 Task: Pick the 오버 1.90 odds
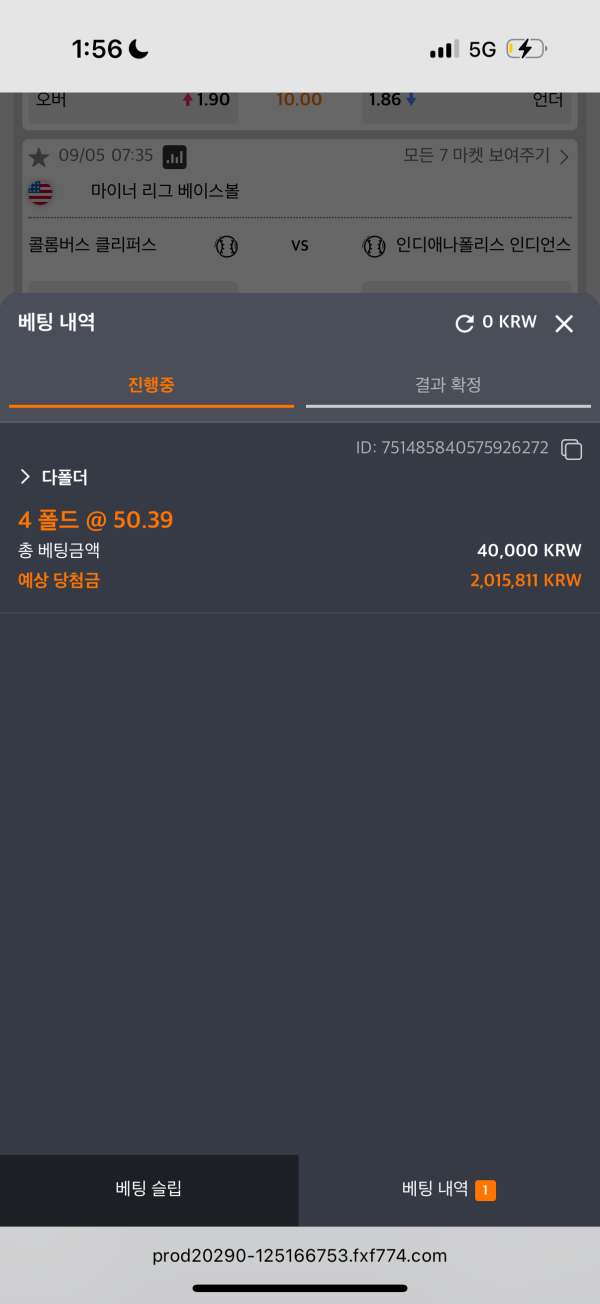pos(133,102)
